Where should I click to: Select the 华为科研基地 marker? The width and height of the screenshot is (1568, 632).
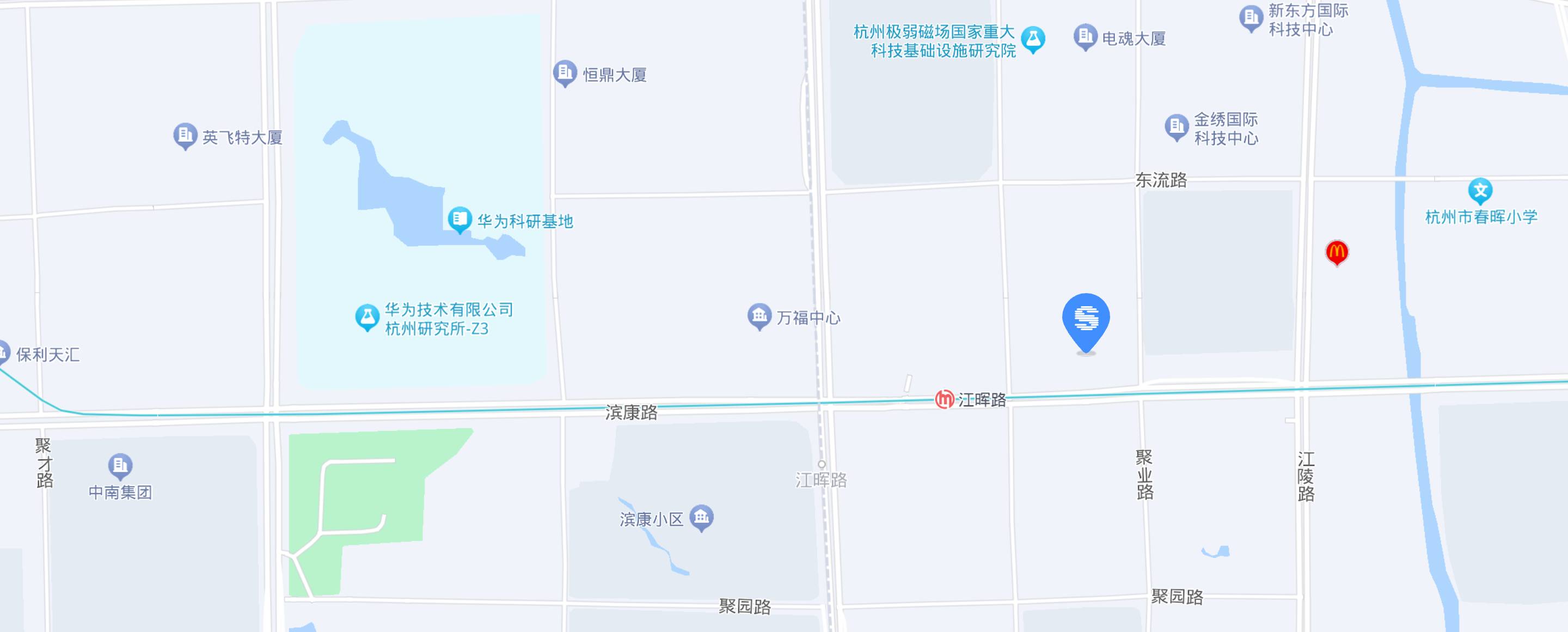point(460,219)
